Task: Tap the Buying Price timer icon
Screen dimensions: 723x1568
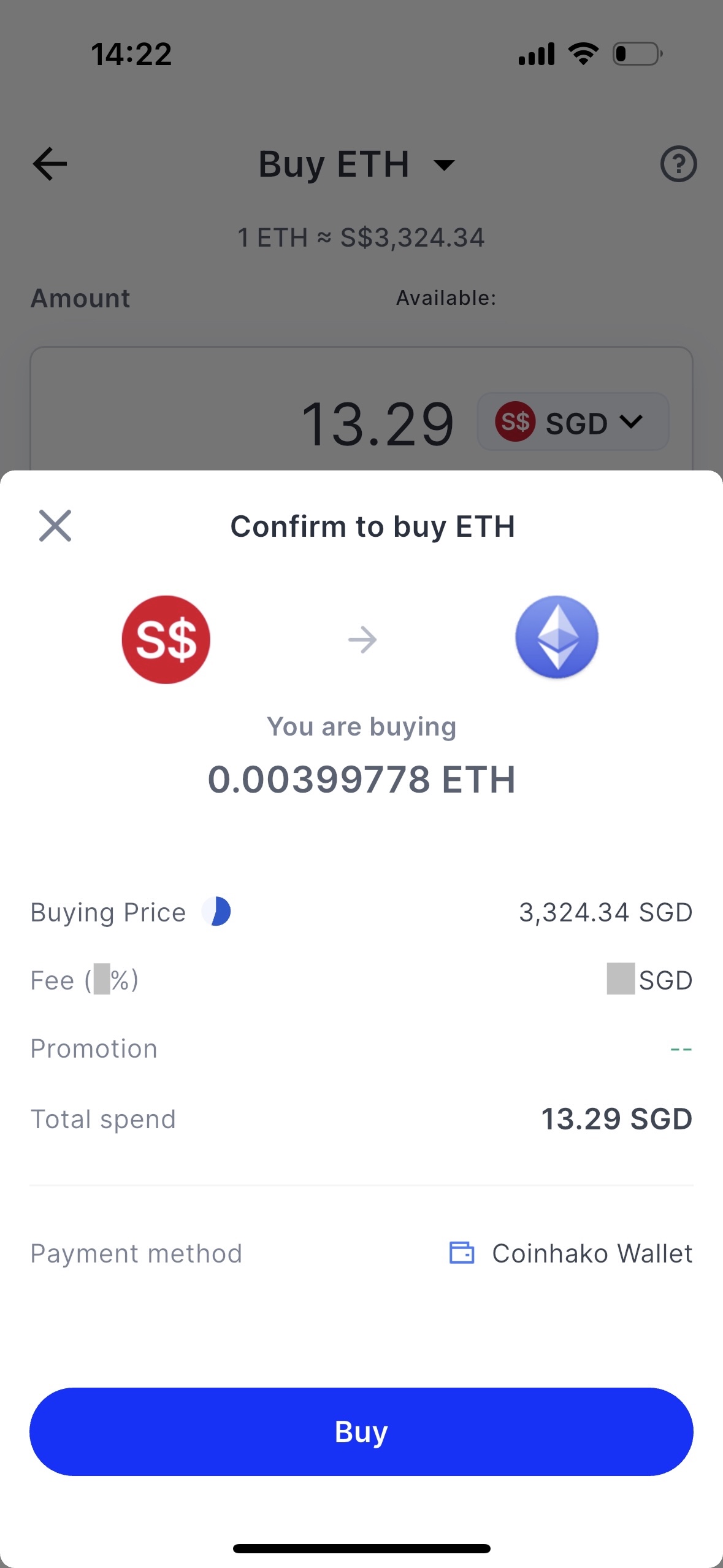Action: [216, 911]
